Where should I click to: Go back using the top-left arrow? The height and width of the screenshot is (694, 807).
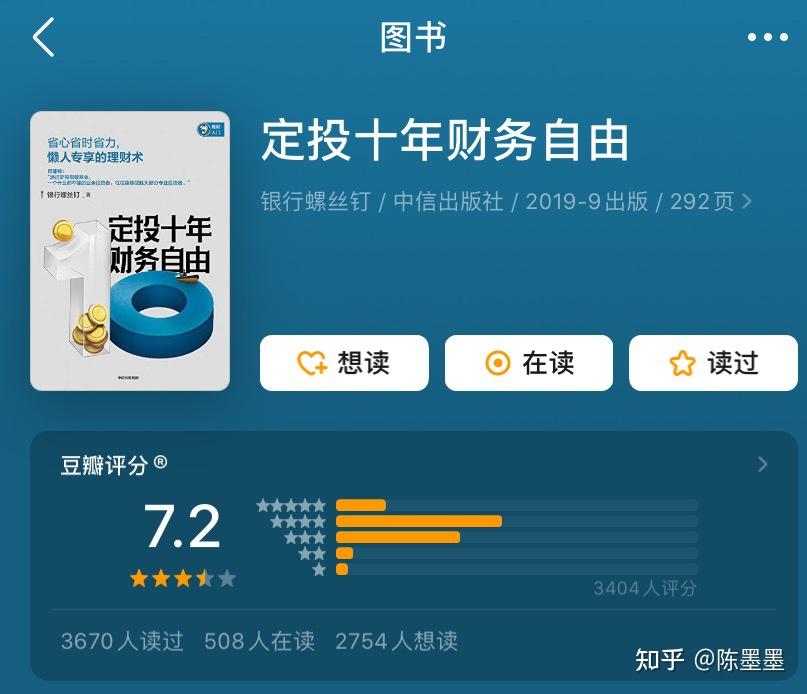point(44,38)
